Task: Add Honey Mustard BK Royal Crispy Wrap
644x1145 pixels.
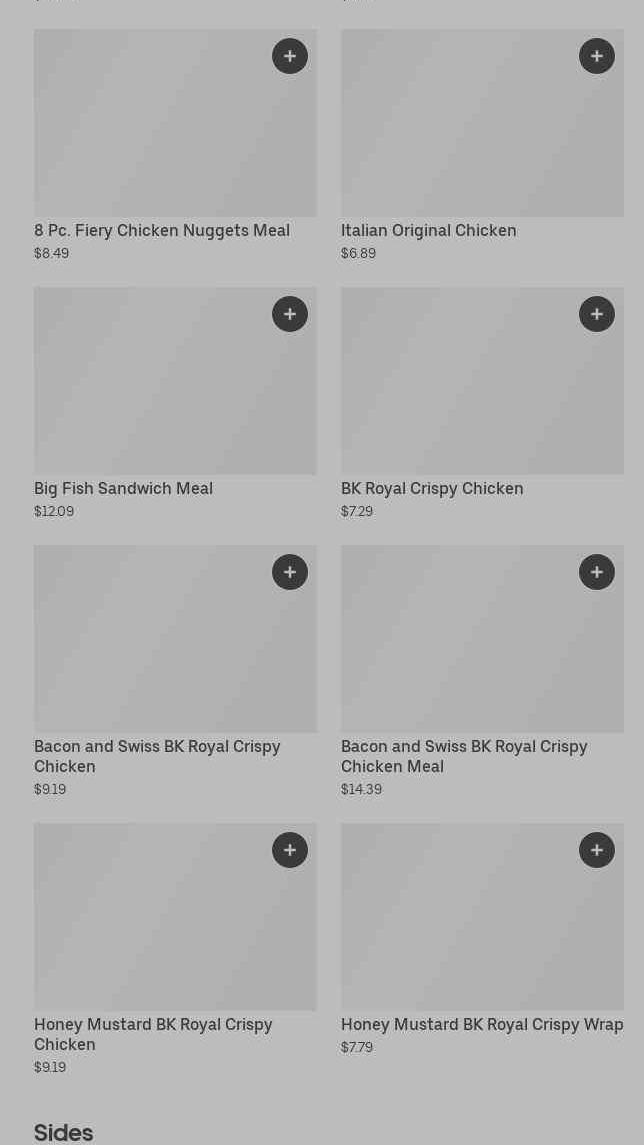Action: coord(597,850)
